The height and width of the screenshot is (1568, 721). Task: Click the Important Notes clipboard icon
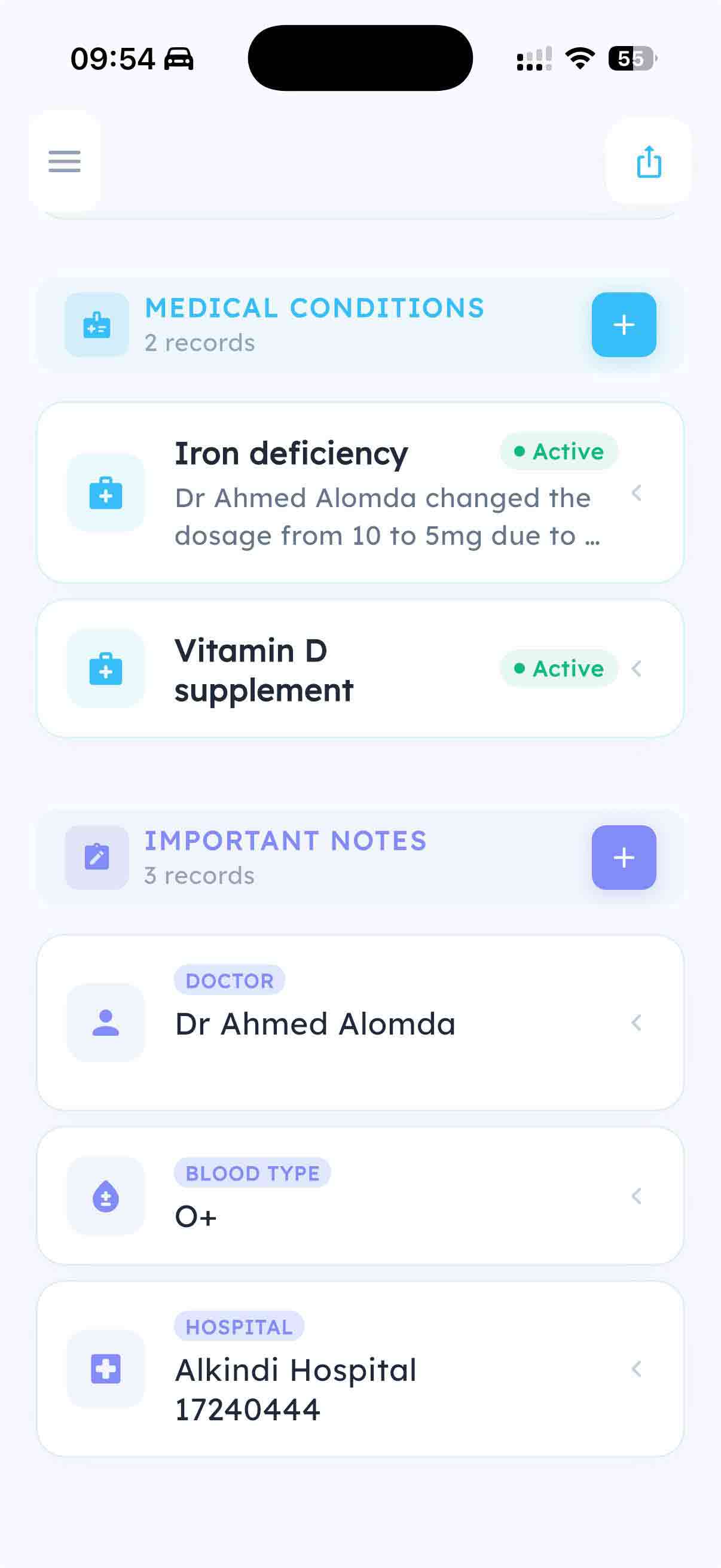pos(96,857)
